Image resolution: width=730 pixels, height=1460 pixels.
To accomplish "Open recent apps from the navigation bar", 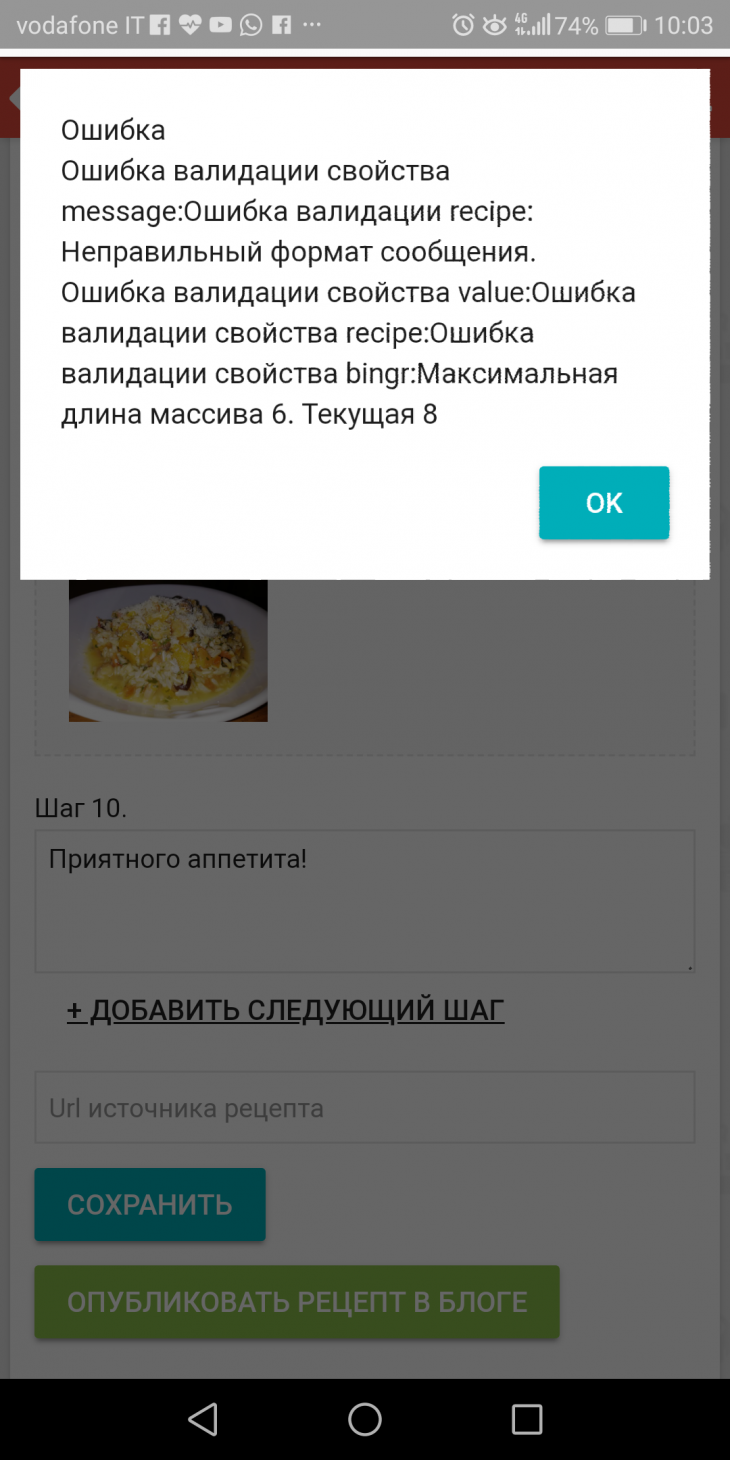I will coord(526,1419).
